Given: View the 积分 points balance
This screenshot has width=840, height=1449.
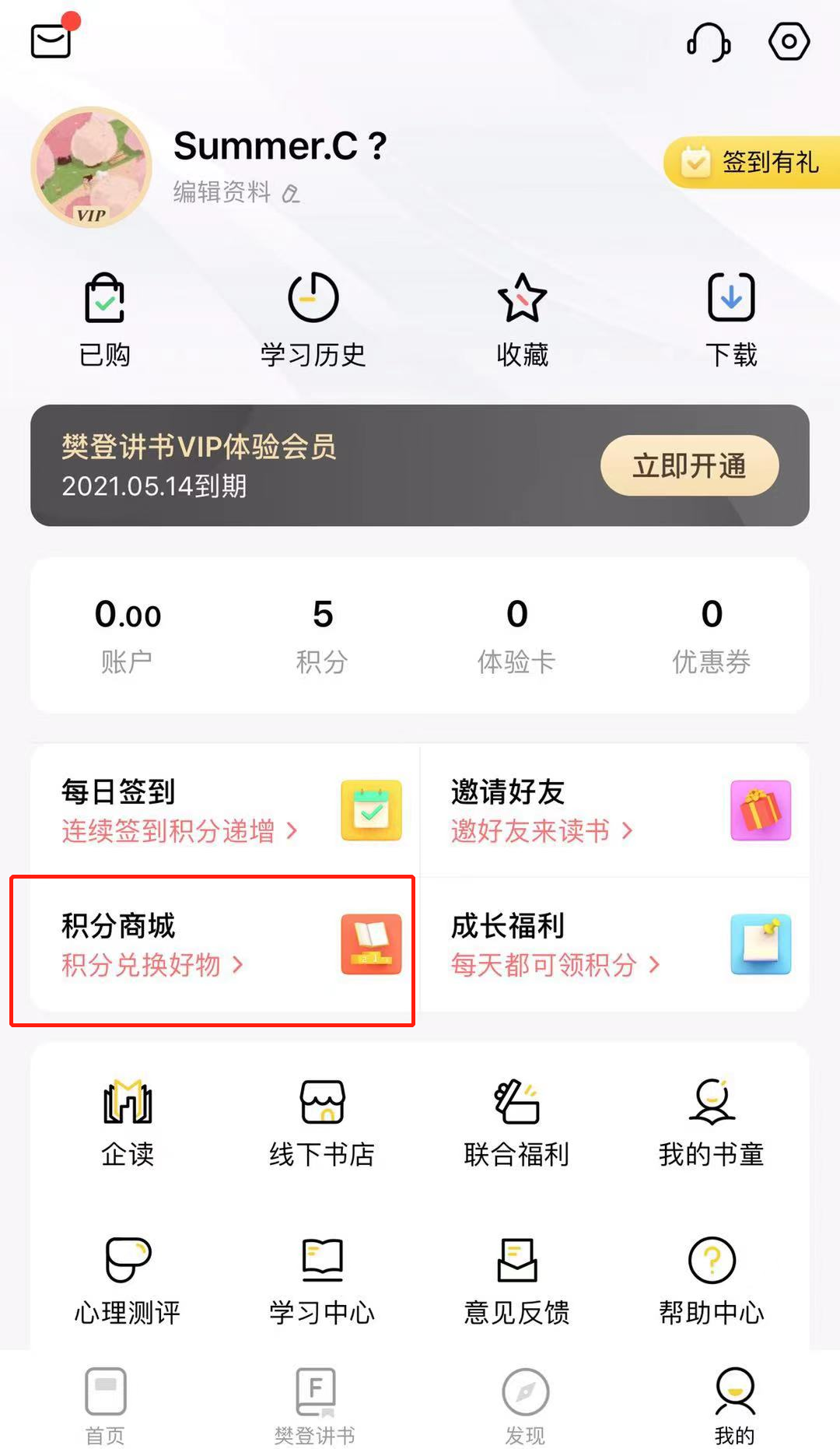Looking at the screenshot, I should (322, 635).
